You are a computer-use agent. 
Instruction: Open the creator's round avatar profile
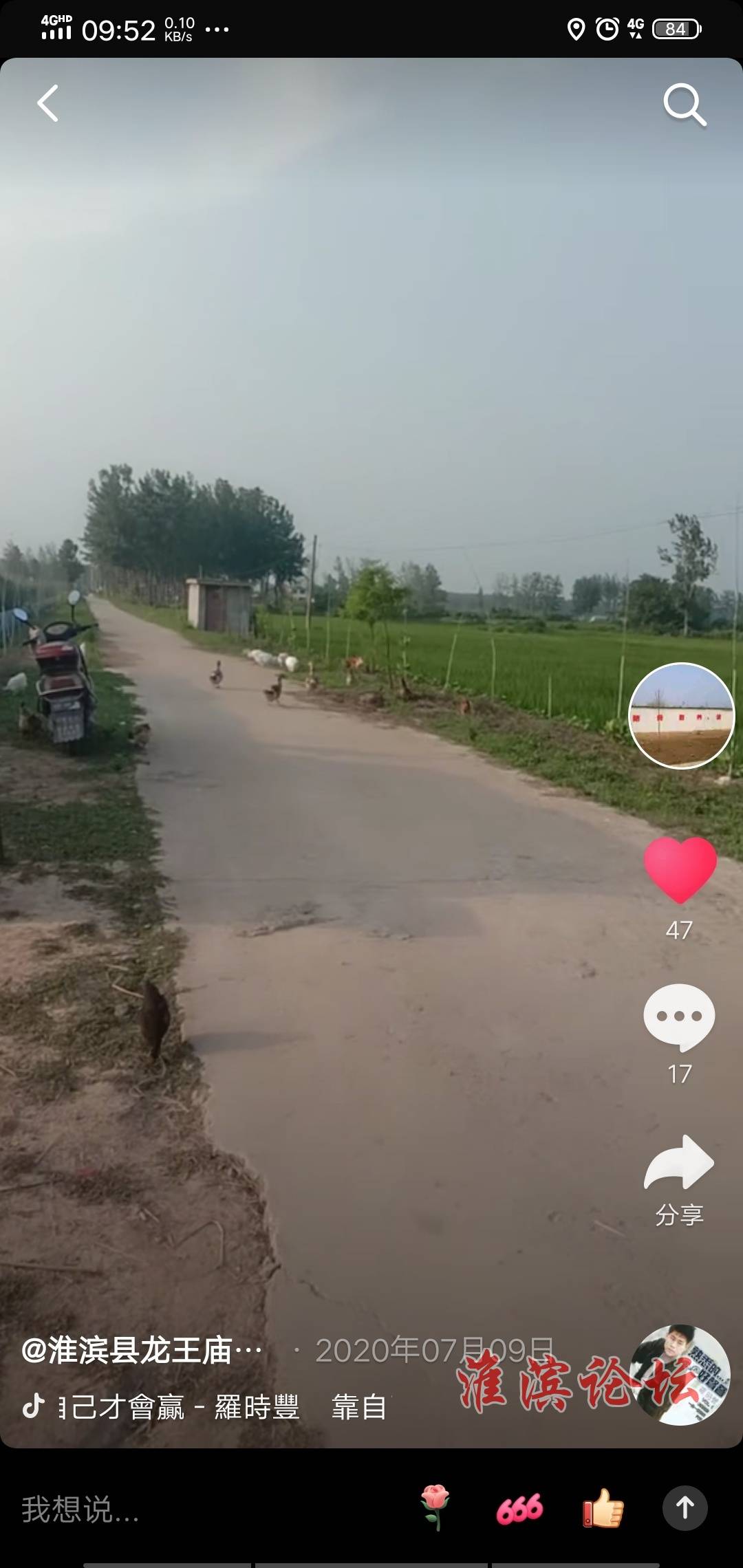click(x=681, y=715)
